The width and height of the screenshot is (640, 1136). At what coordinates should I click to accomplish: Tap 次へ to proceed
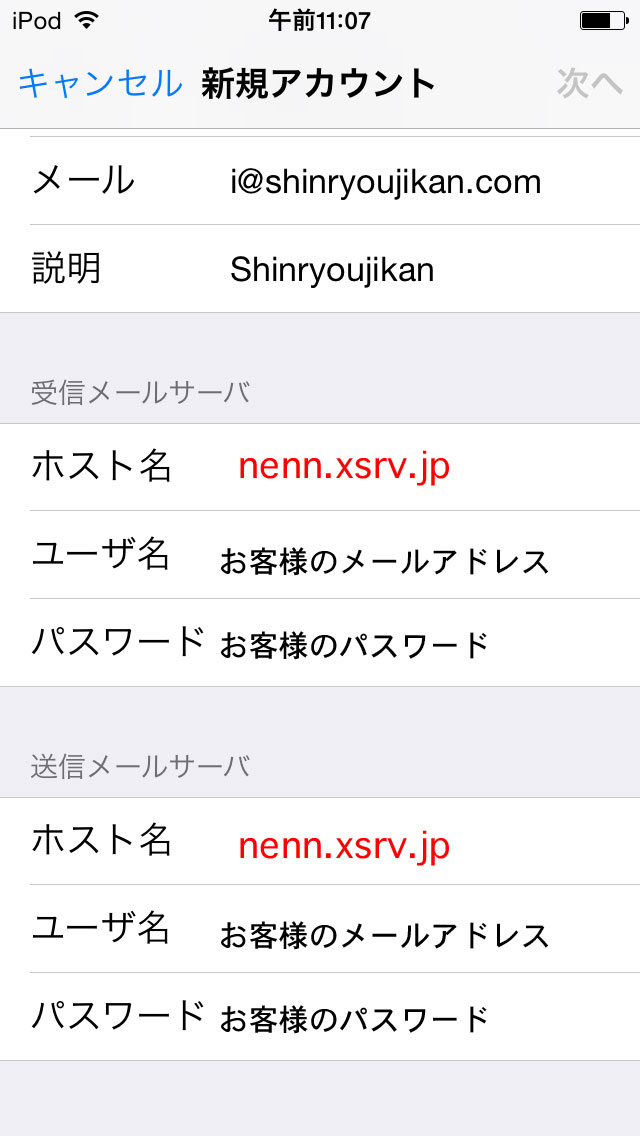click(589, 84)
